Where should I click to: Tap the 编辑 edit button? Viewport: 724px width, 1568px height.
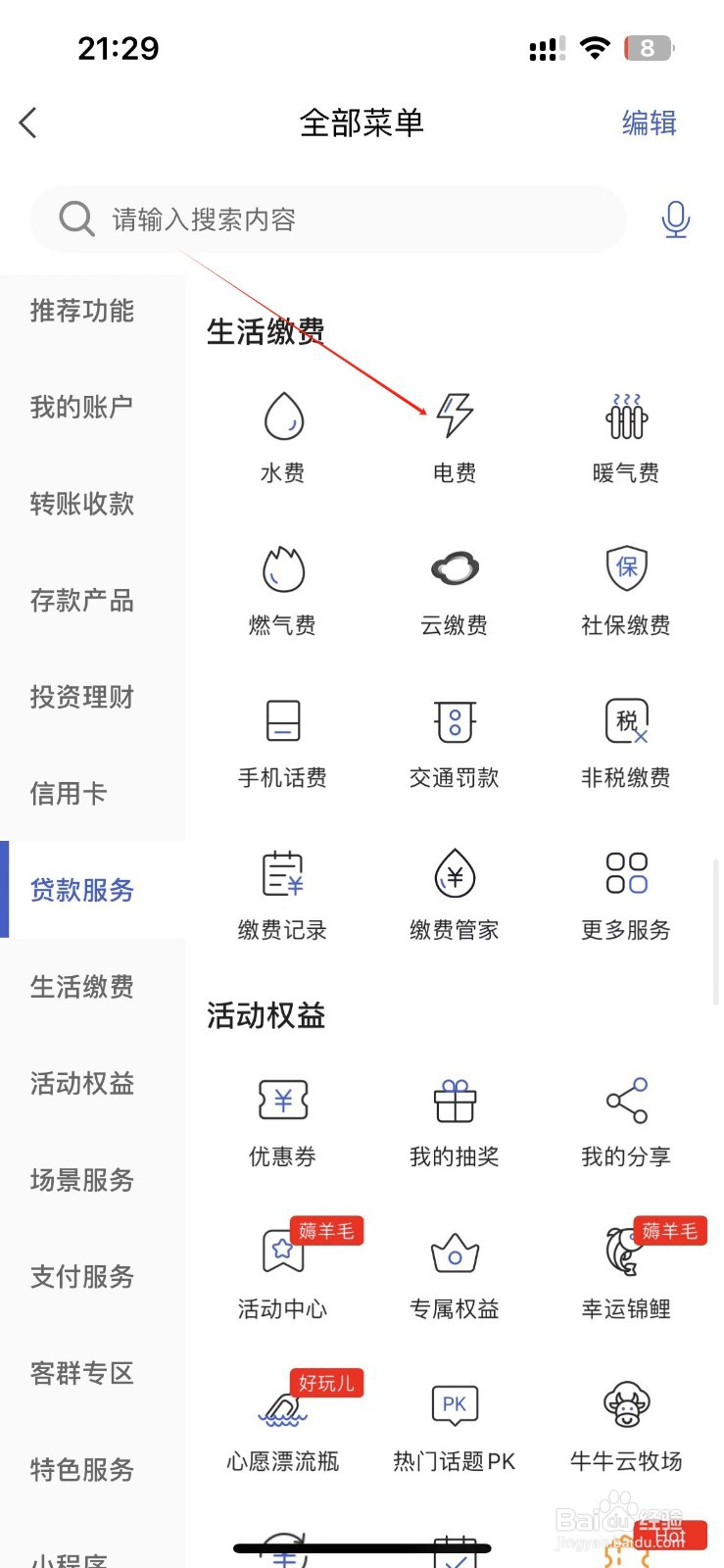(649, 123)
